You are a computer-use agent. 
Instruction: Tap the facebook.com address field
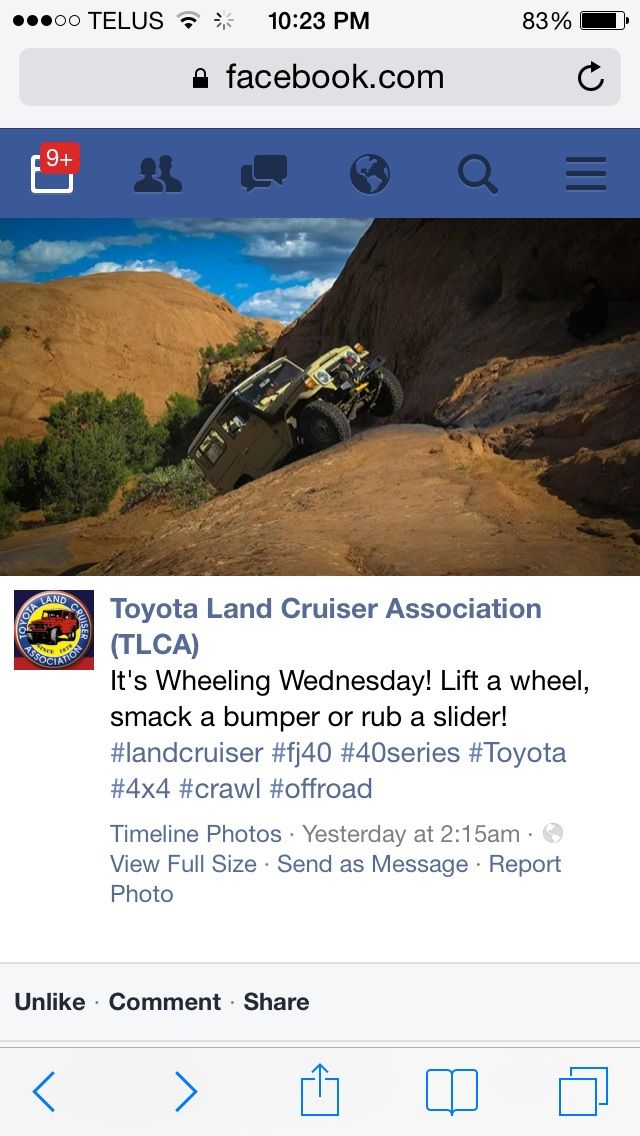(320, 77)
